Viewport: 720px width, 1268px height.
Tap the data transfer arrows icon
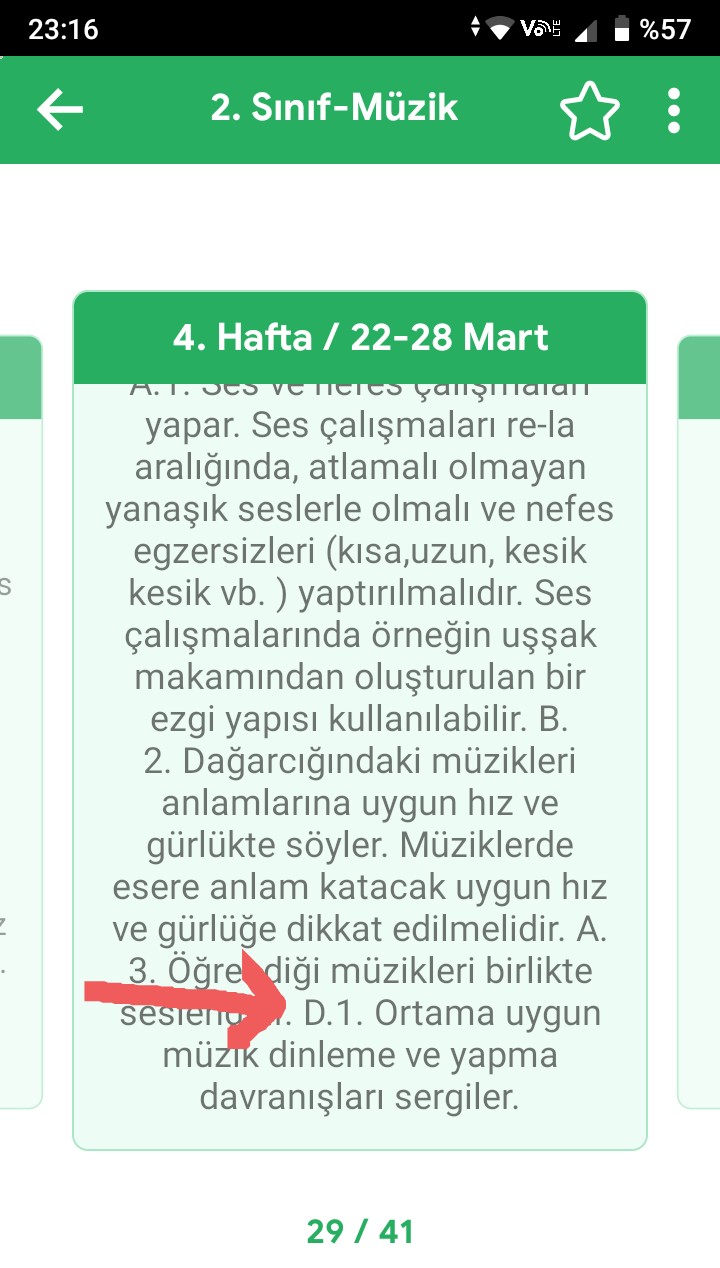click(475, 25)
